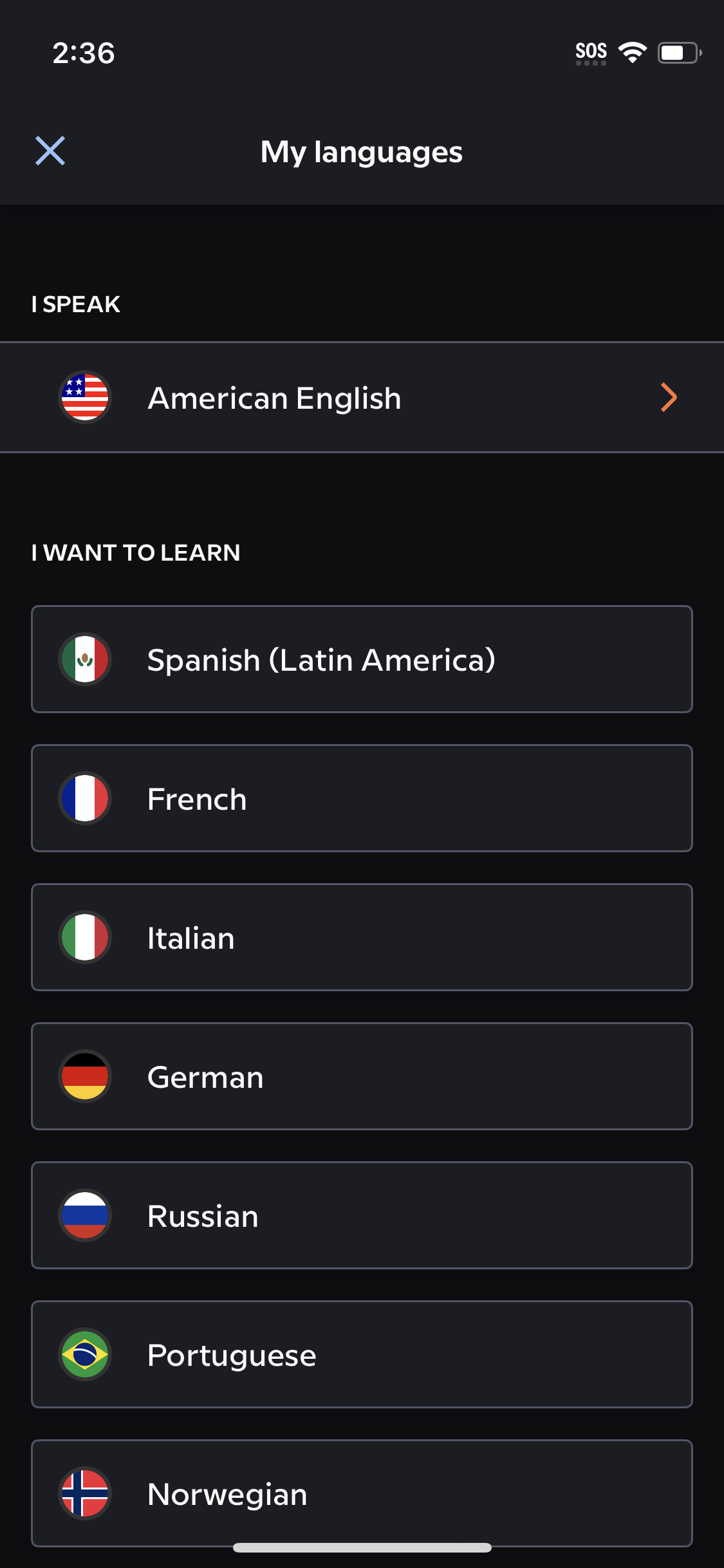
Task: Click the Italian flag icon
Action: (x=84, y=937)
